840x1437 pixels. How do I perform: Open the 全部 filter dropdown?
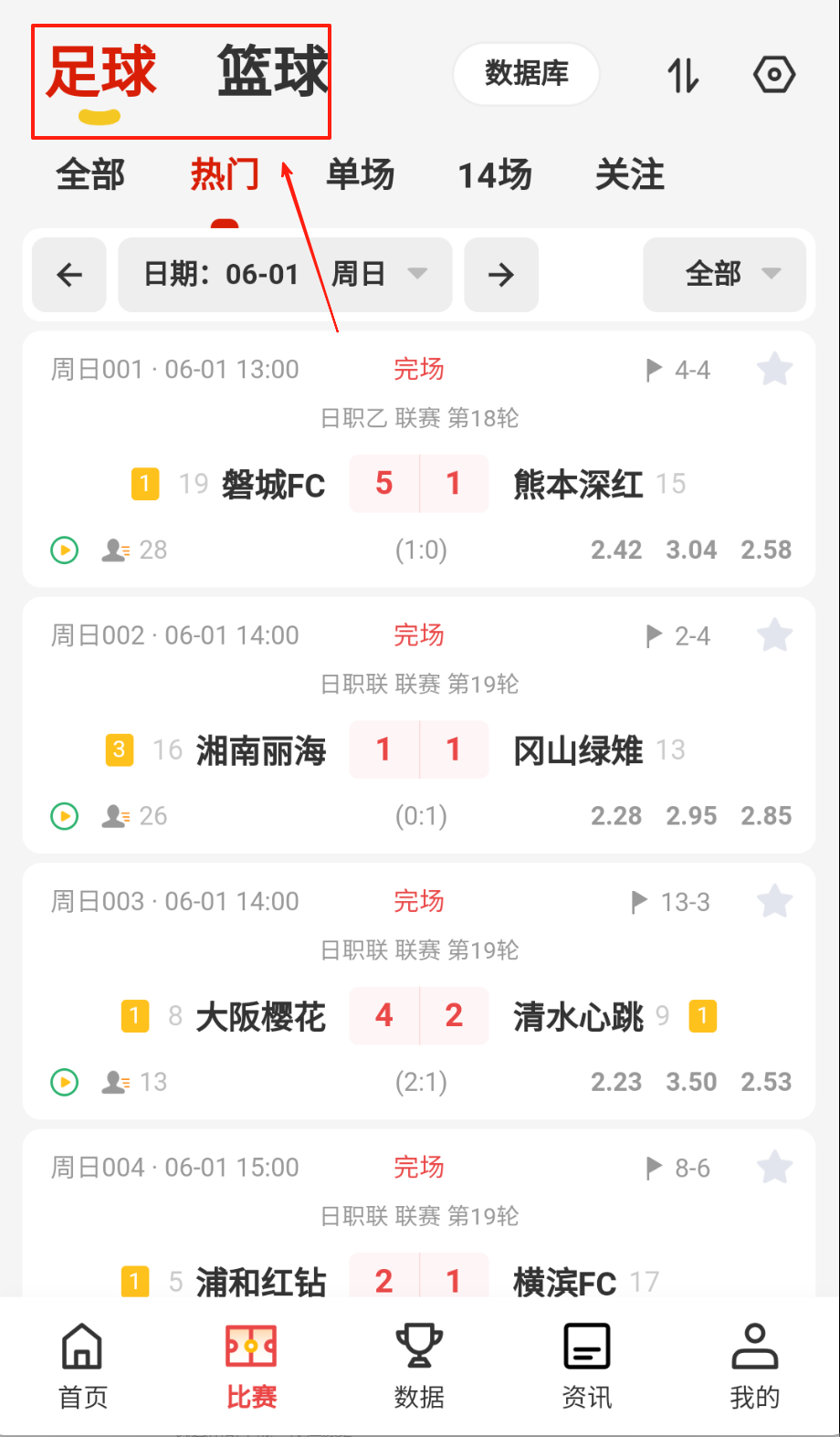coord(724,275)
